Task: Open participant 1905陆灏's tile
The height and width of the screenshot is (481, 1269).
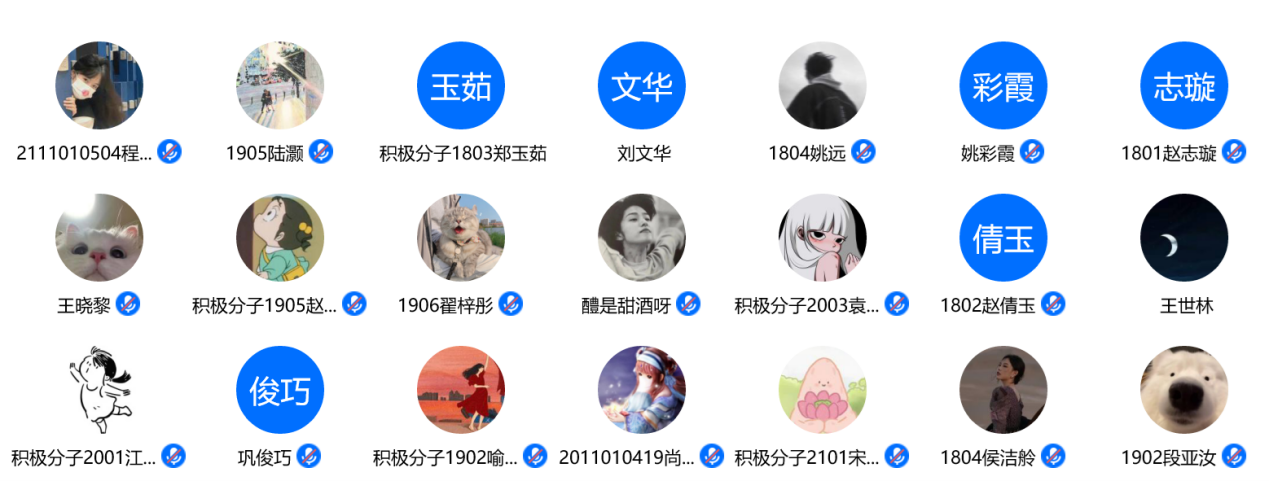Action: pos(279,86)
